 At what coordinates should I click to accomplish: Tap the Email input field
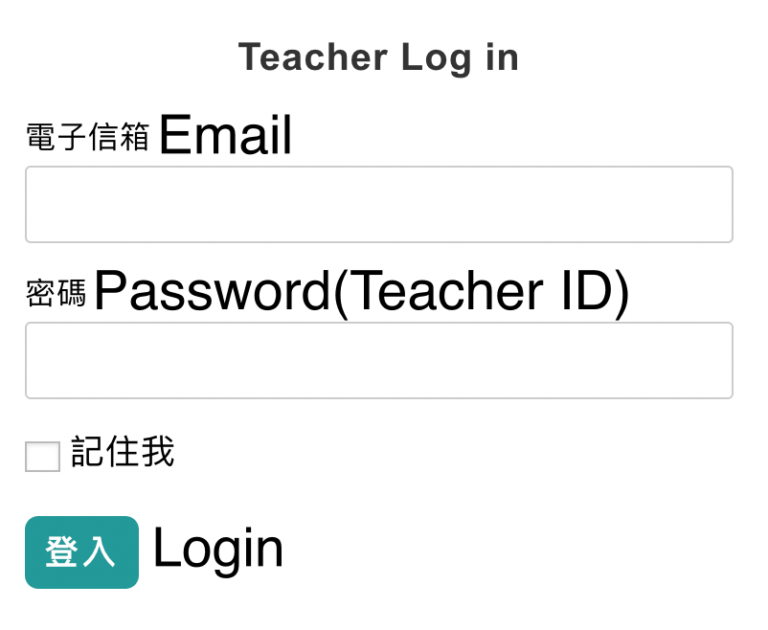pos(378,204)
